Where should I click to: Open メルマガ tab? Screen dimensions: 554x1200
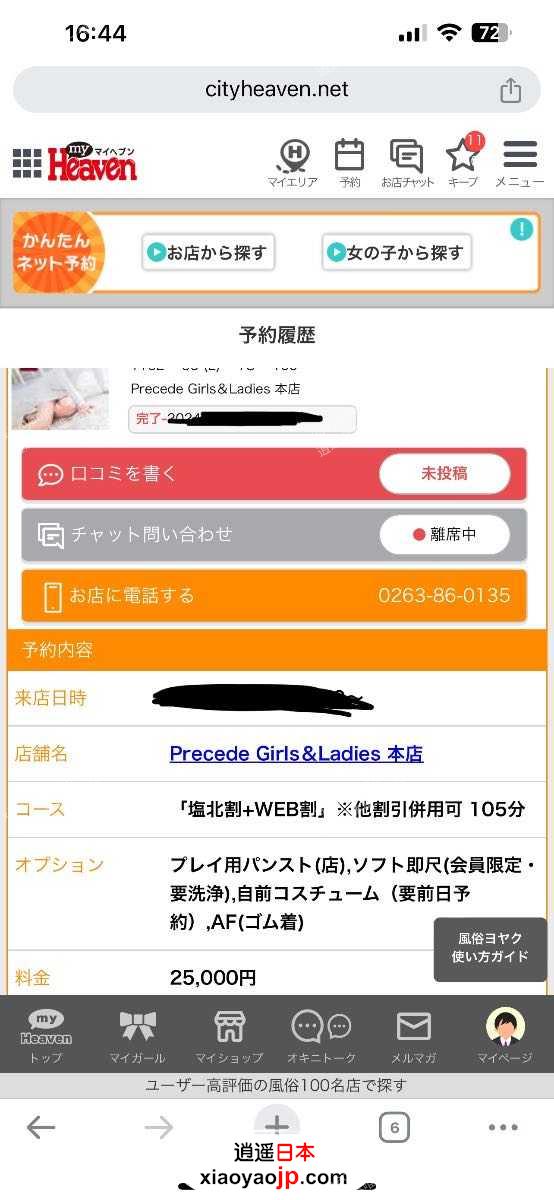pos(413,1036)
